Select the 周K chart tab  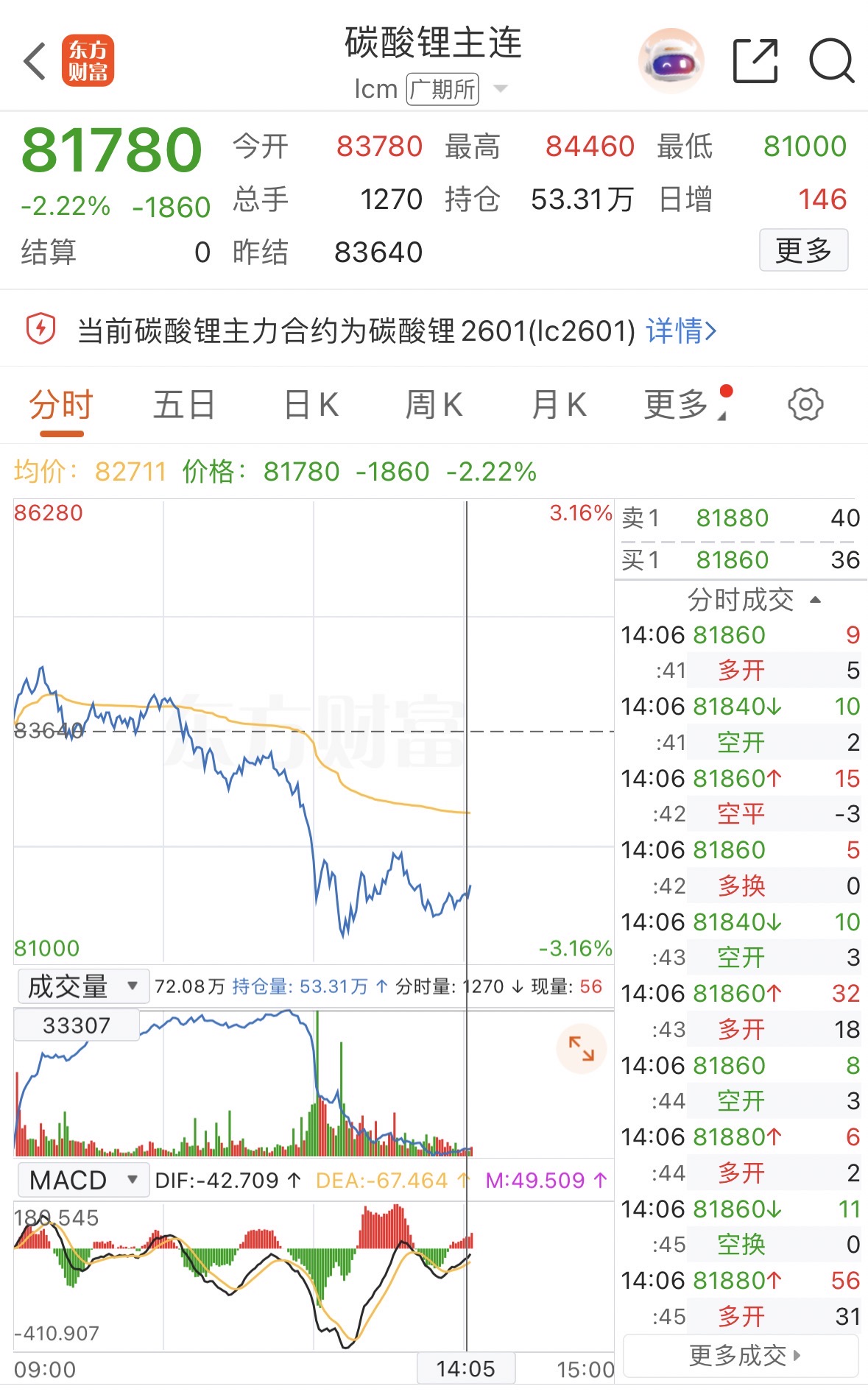click(x=434, y=405)
